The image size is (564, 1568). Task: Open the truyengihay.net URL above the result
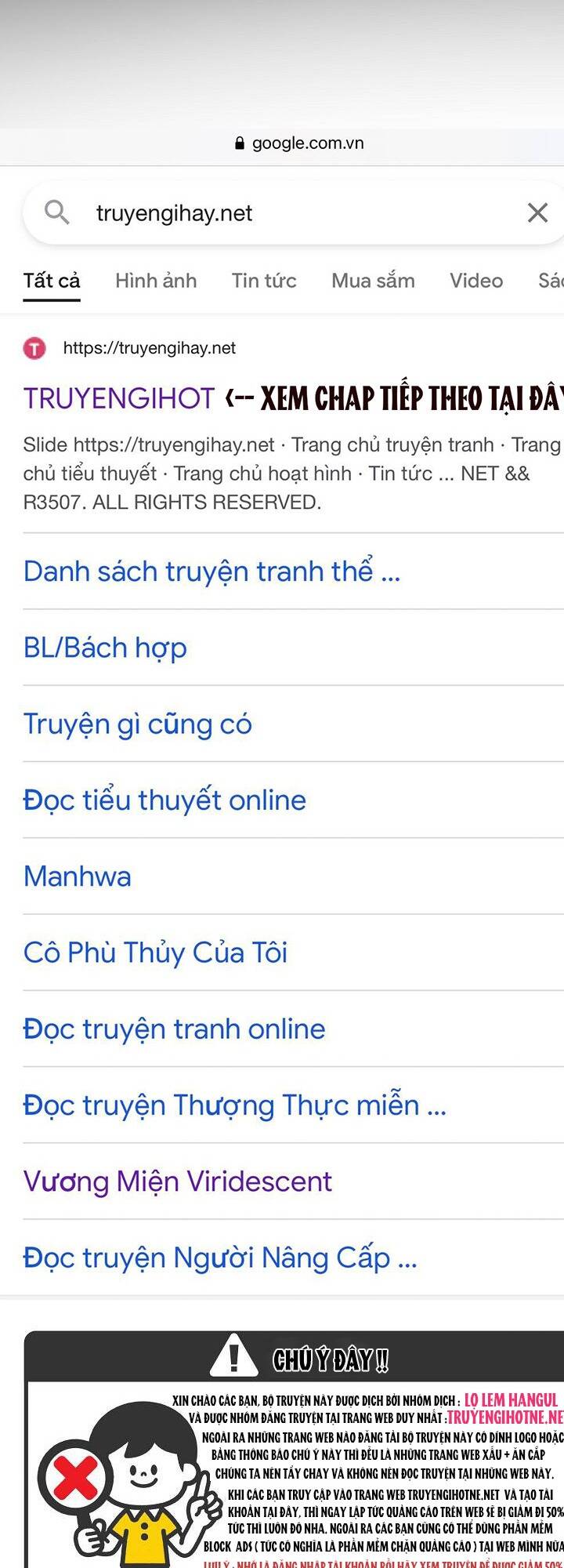pos(150,349)
